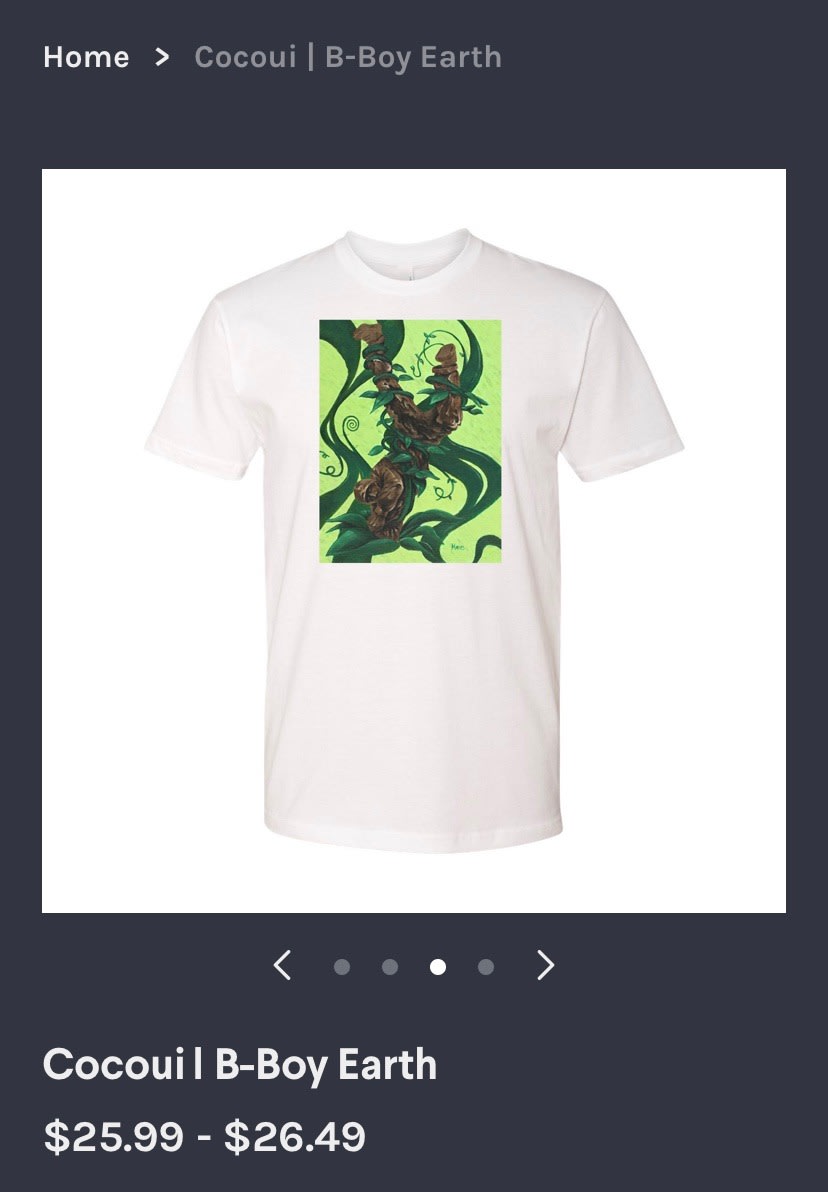The image size is (828, 1192).
Task: Show the next product image
Action: (x=545, y=966)
